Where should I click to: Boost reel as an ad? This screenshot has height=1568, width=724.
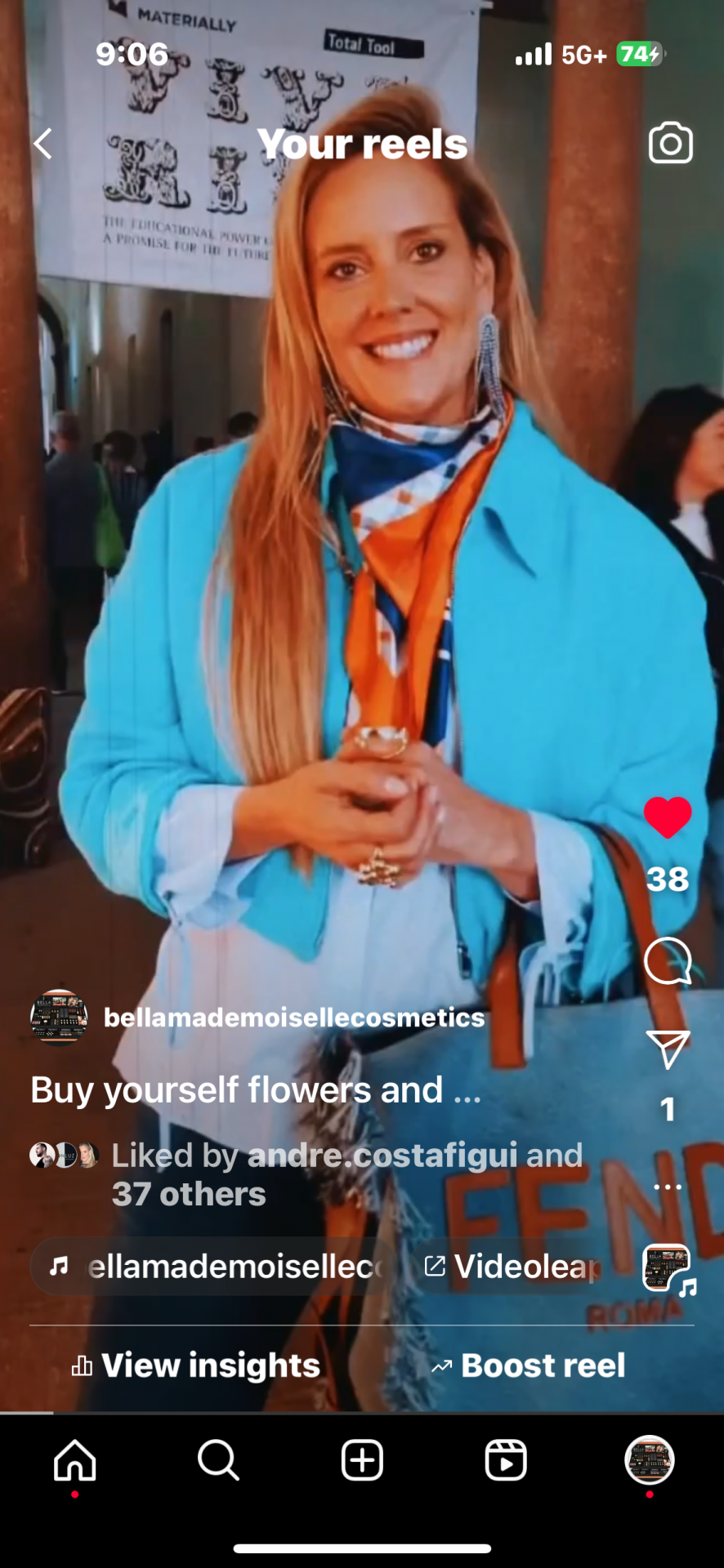click(529, 1365)
